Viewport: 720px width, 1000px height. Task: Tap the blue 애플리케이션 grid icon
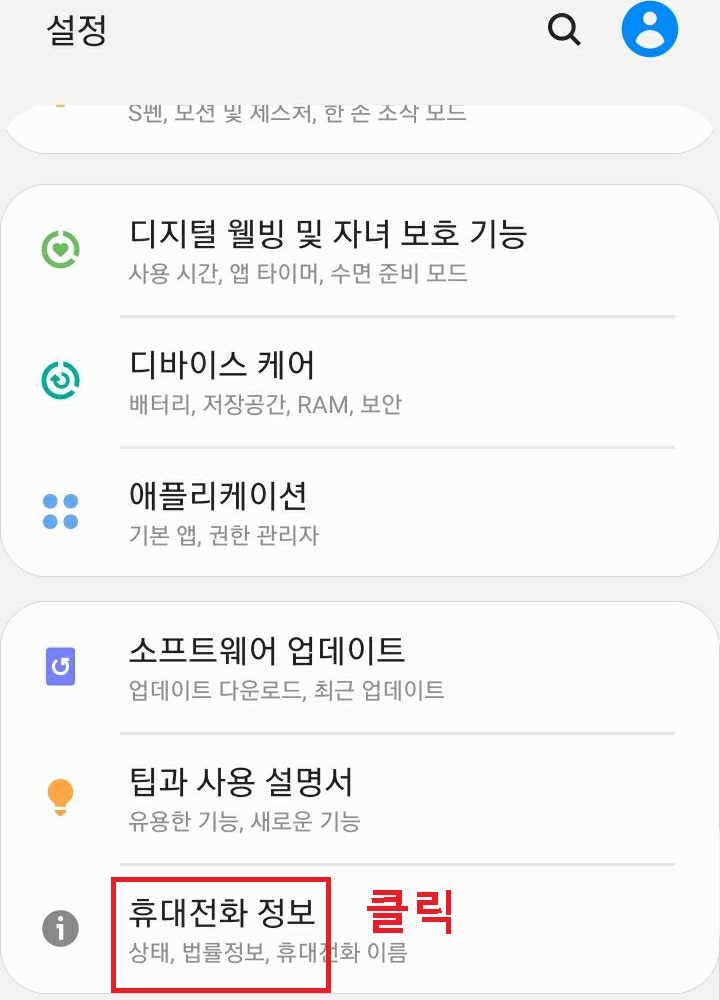coord(60,510)
